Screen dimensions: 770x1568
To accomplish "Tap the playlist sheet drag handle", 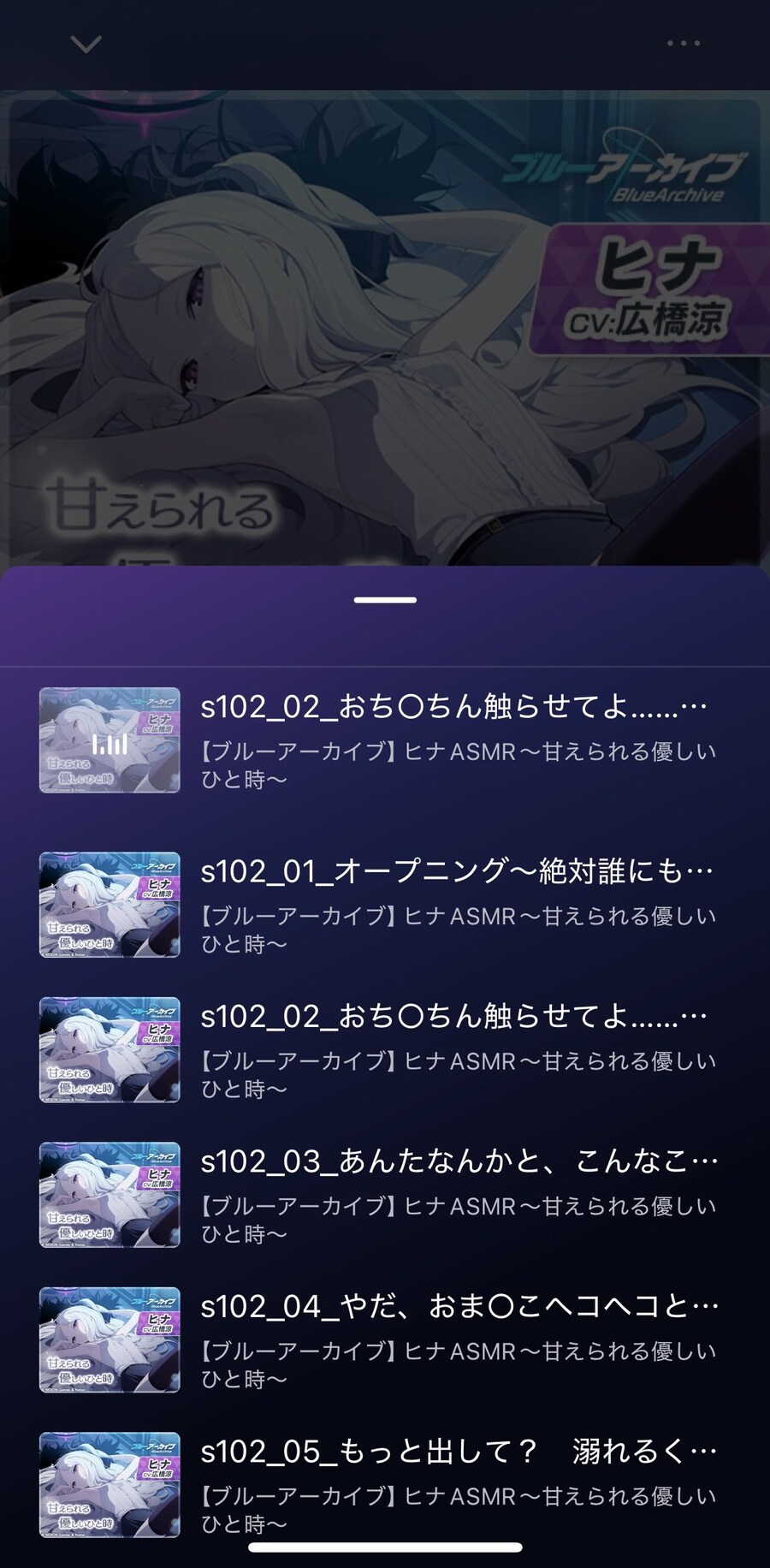I will pyautogui.click(x=385, y=600).
